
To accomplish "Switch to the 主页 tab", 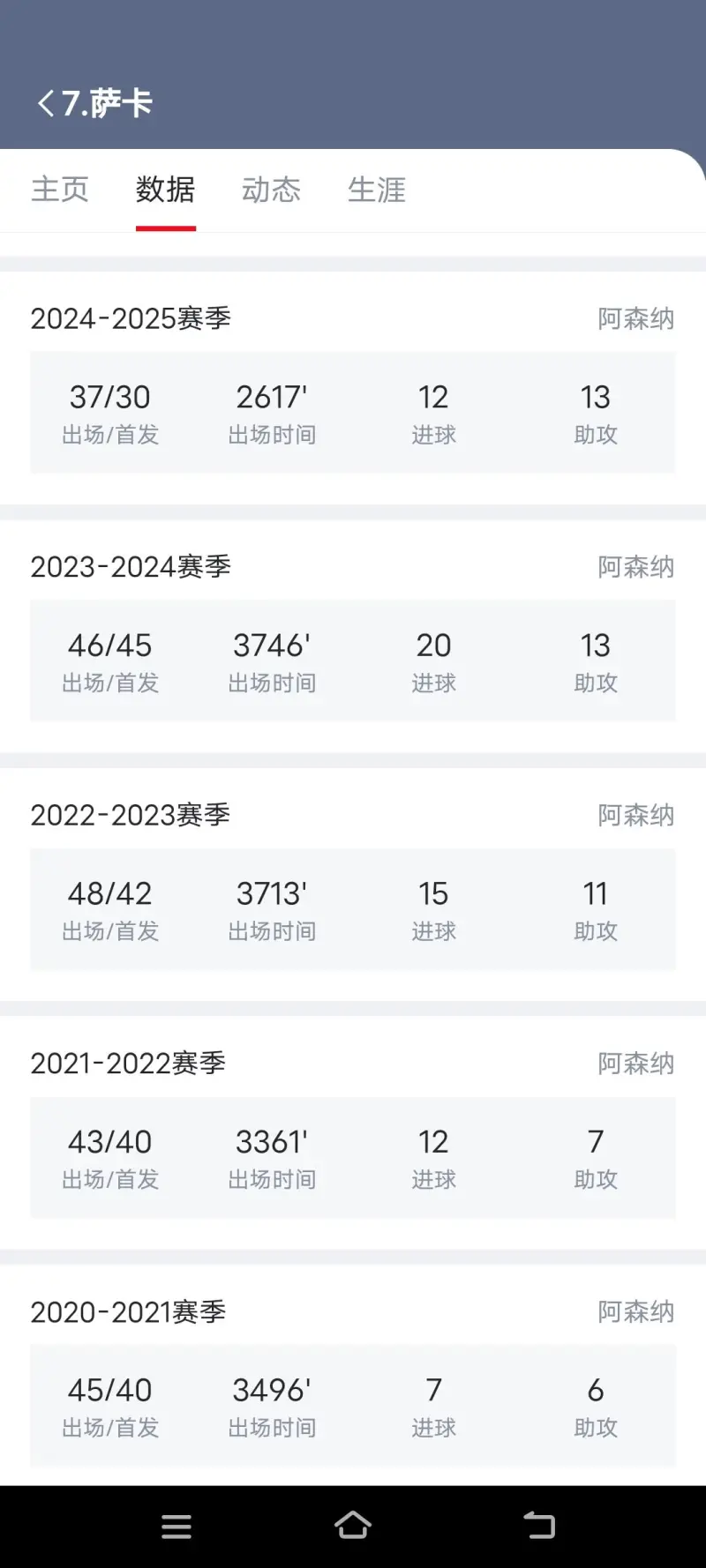I will tap(60, 190).
